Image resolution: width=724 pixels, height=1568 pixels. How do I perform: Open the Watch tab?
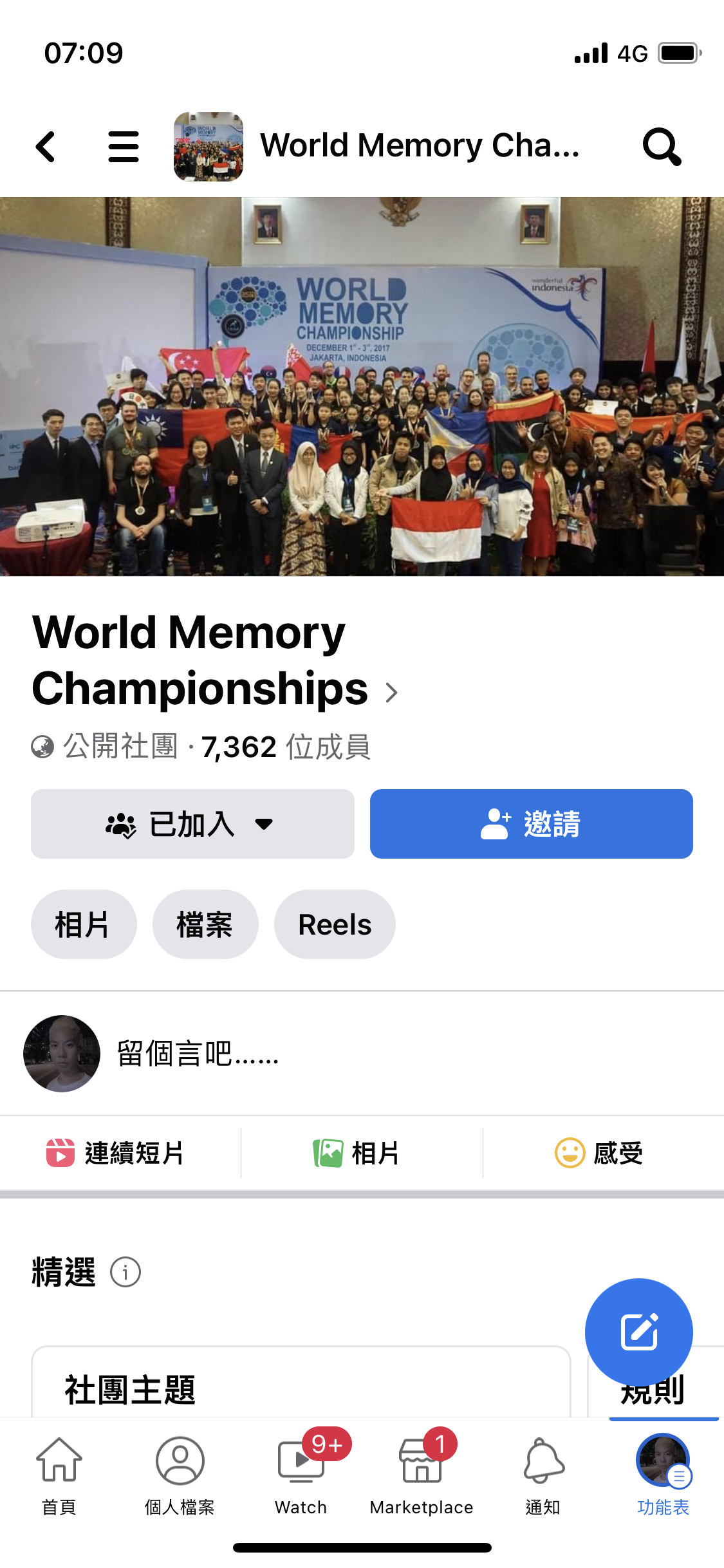click(x=301, y=1471)
